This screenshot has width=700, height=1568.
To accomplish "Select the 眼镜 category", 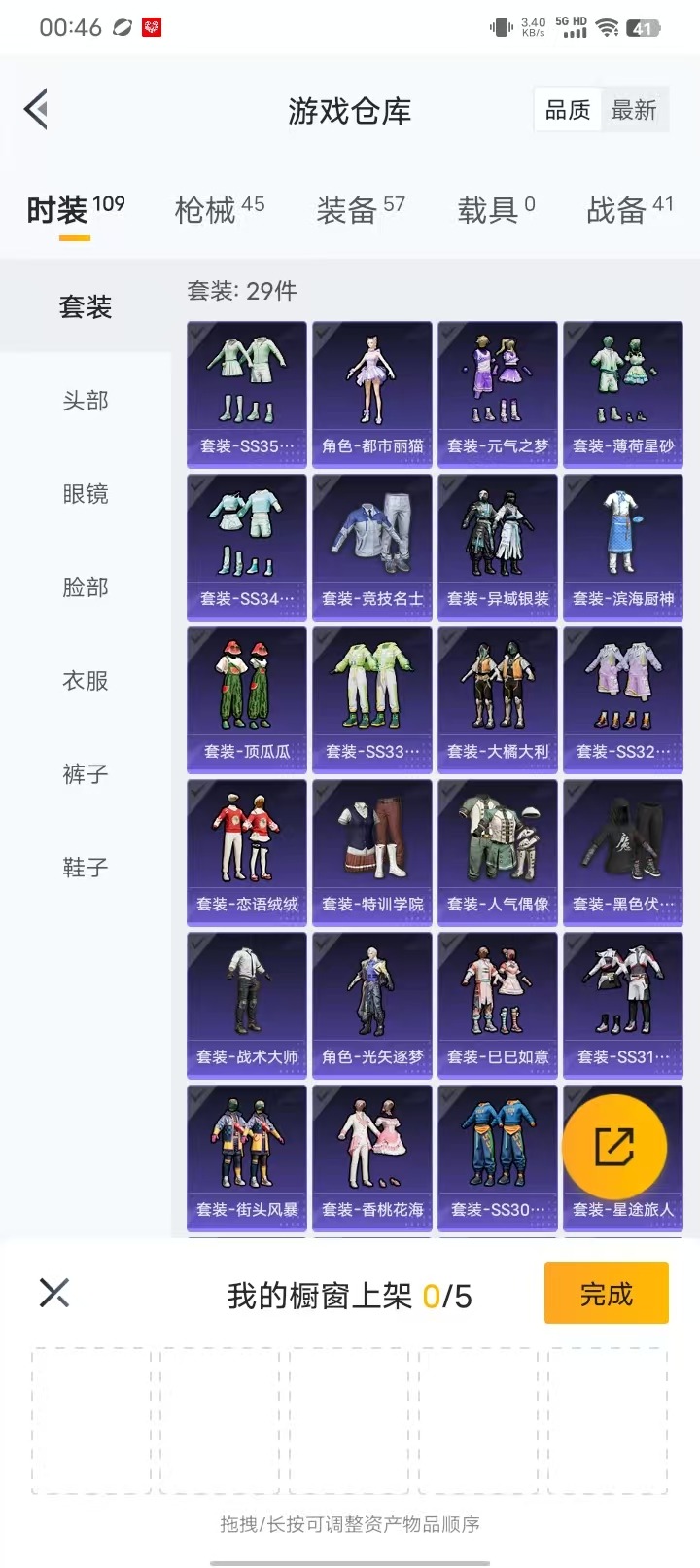I will 86,494.
